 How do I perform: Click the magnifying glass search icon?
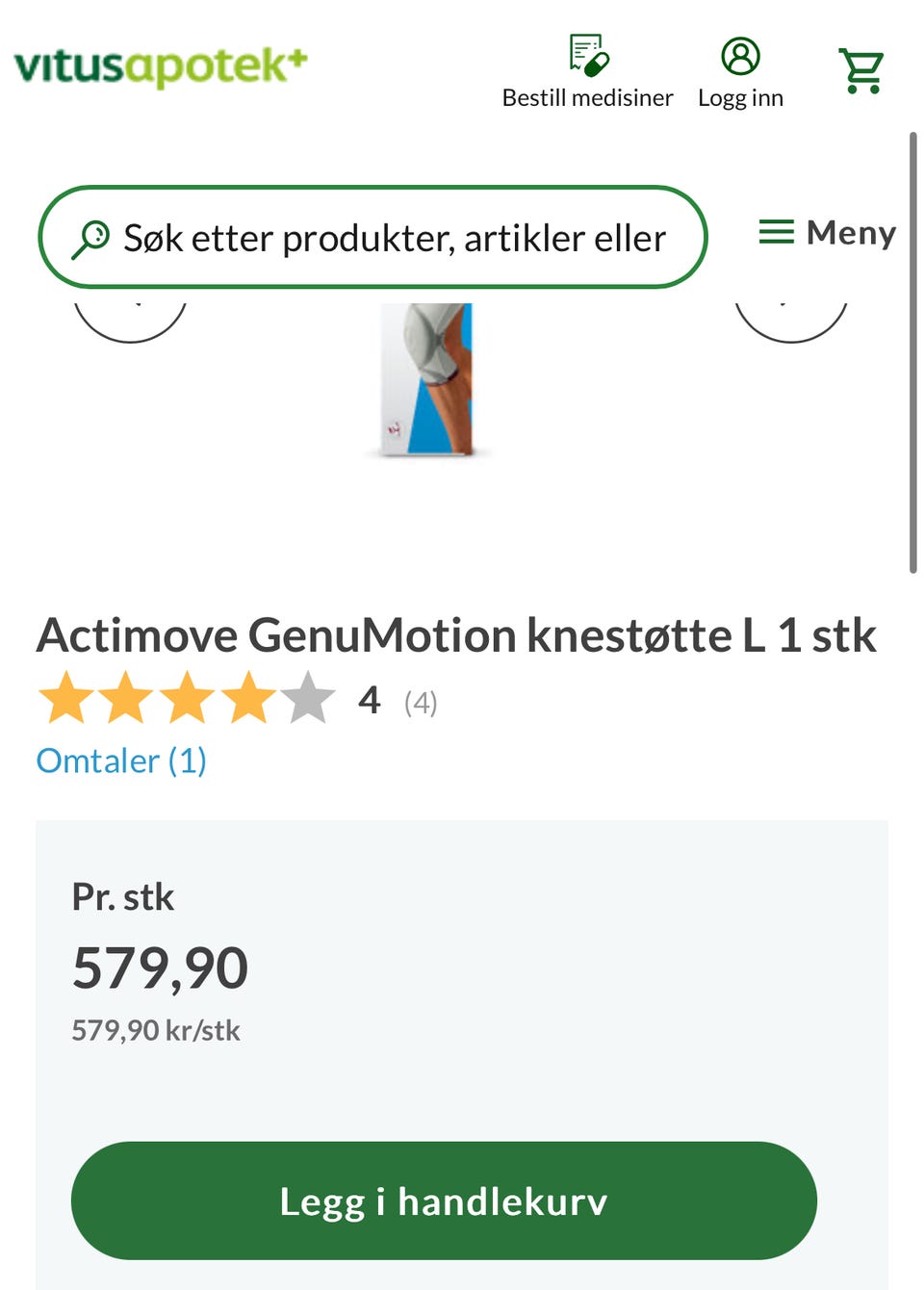coord(93,237)
